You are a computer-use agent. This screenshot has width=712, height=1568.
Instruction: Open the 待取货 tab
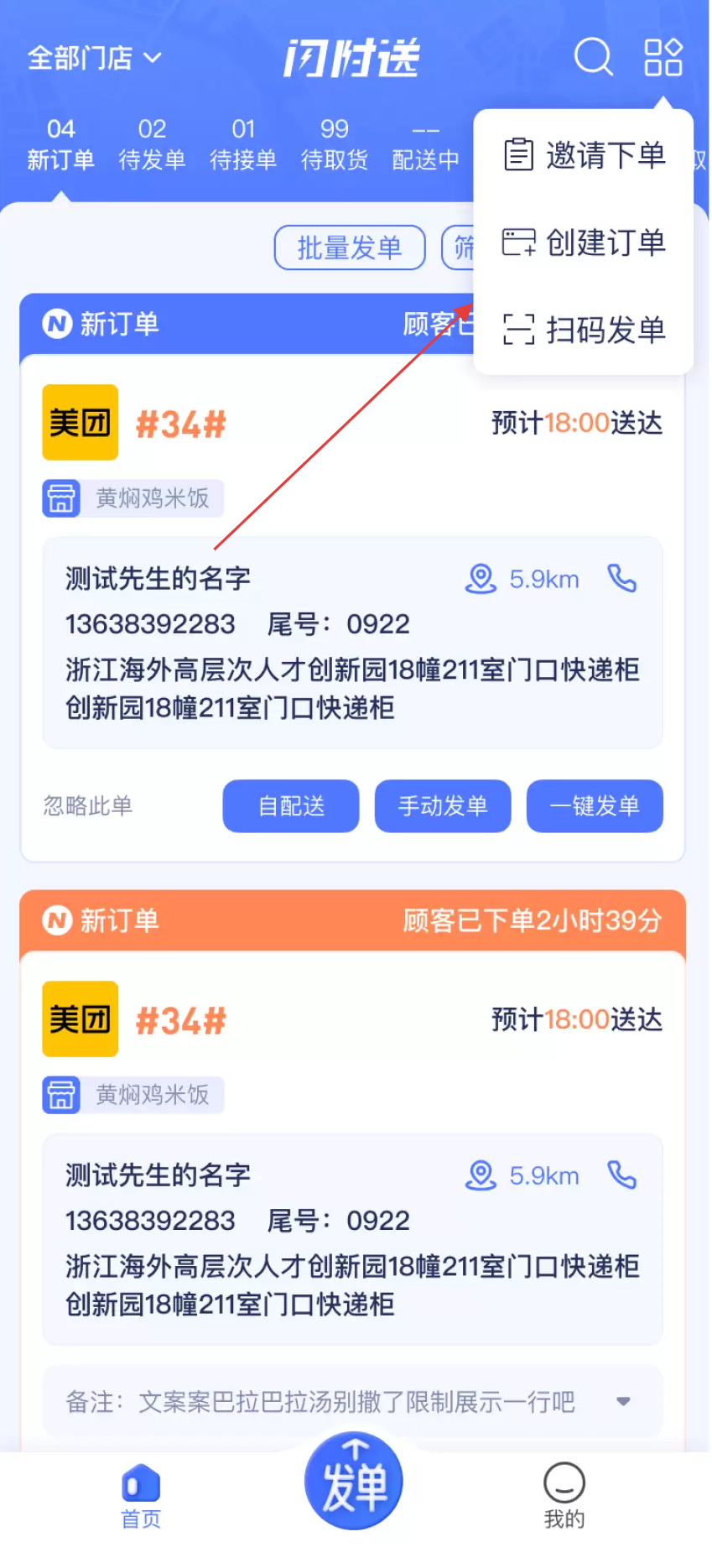point(335,144)
